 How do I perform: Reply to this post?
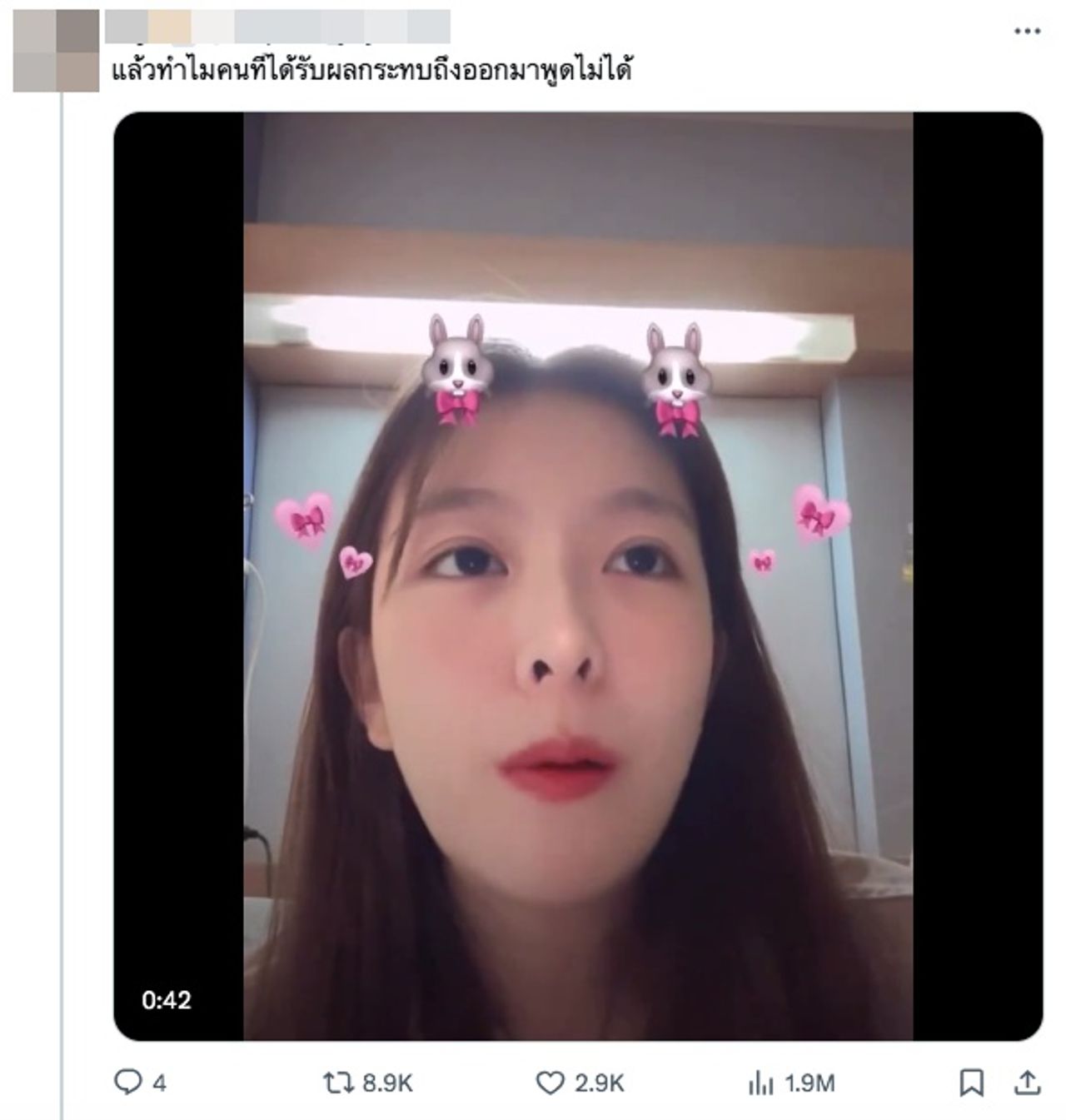click(127, 1083)
